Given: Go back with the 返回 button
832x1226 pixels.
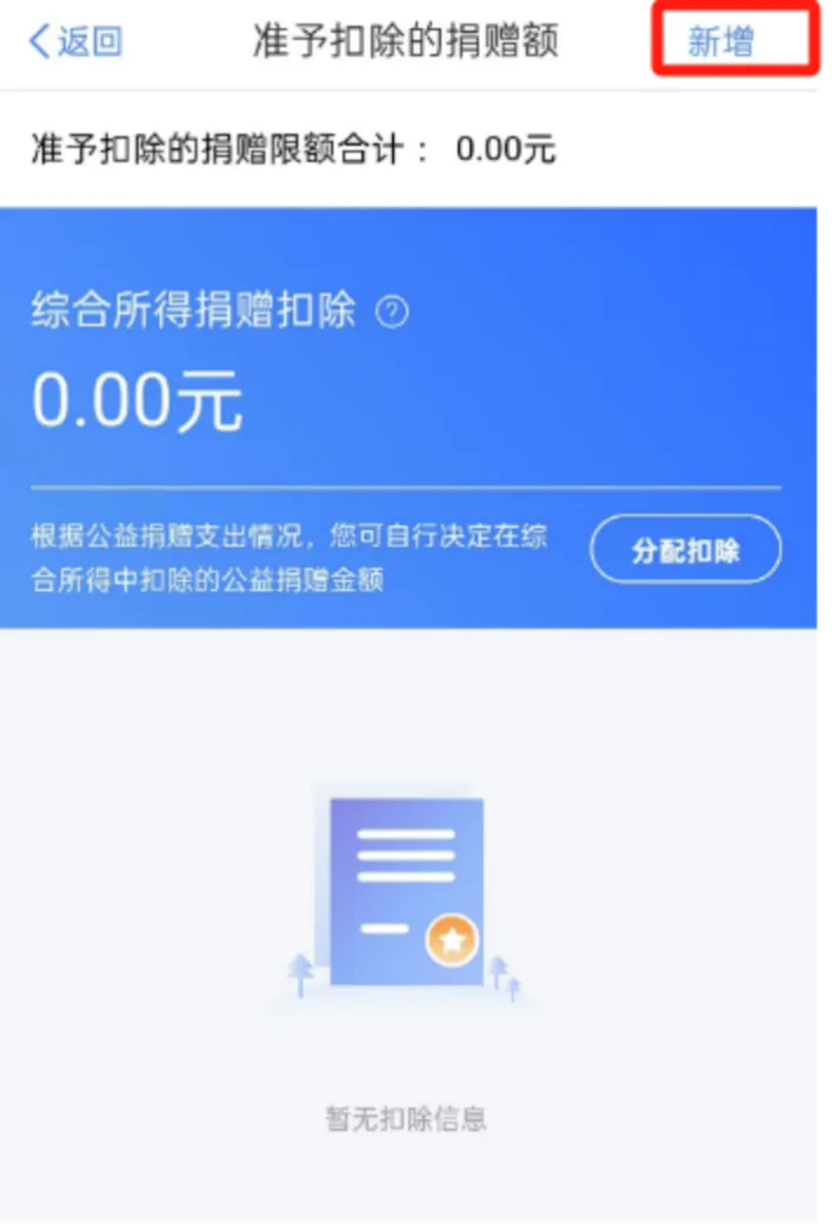Looking at the screenshot, I should 75,41.
